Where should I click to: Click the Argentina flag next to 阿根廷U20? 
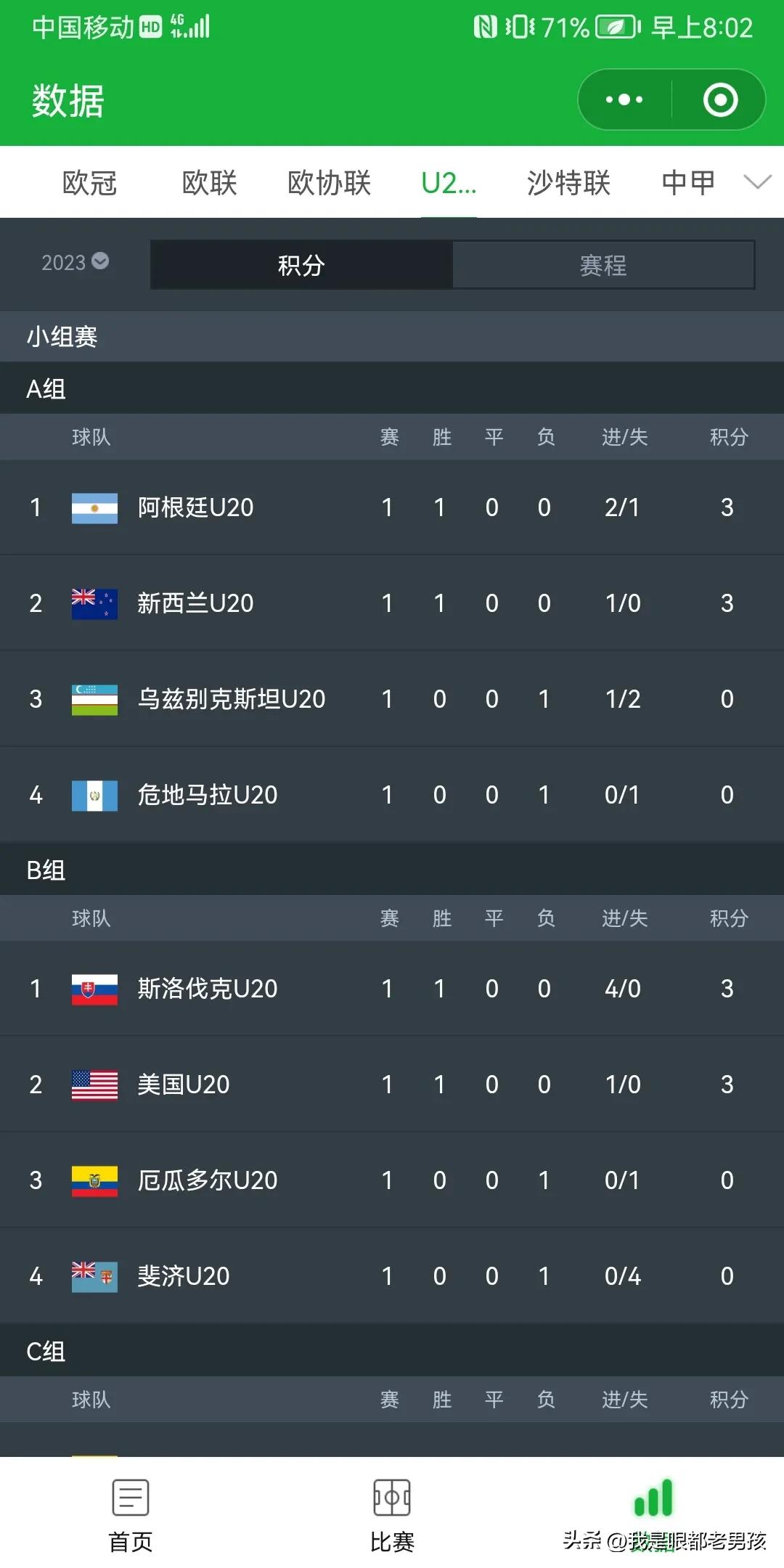[x=95, y=507]
